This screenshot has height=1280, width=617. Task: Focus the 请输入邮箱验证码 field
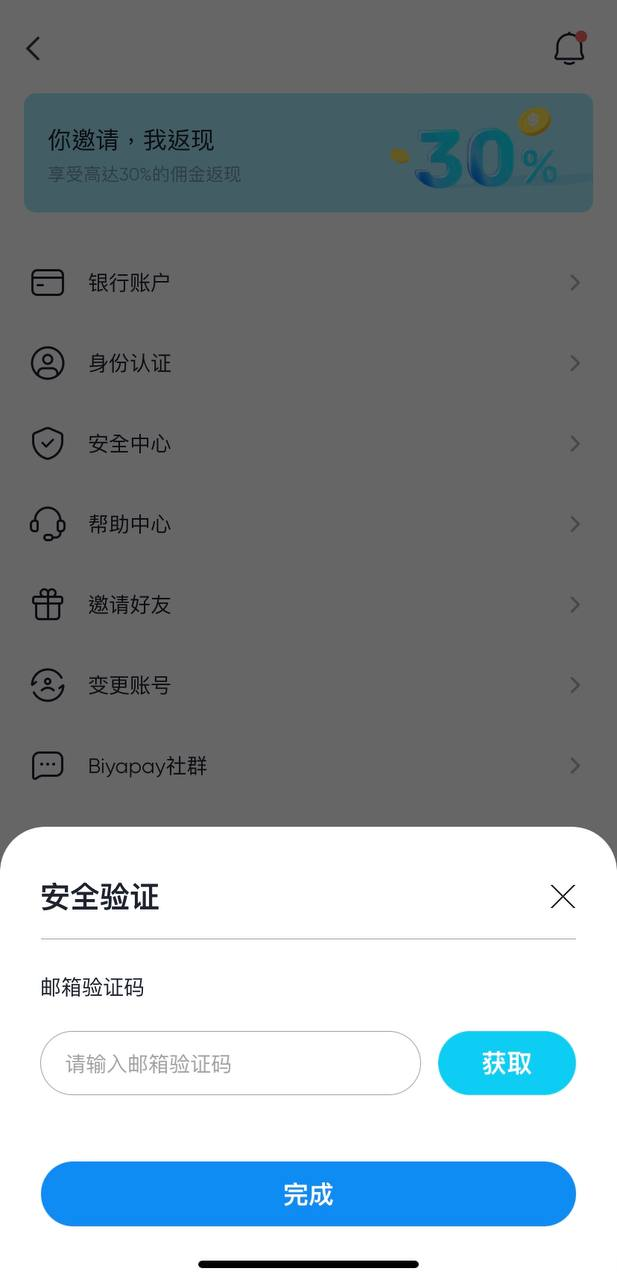230,1063
